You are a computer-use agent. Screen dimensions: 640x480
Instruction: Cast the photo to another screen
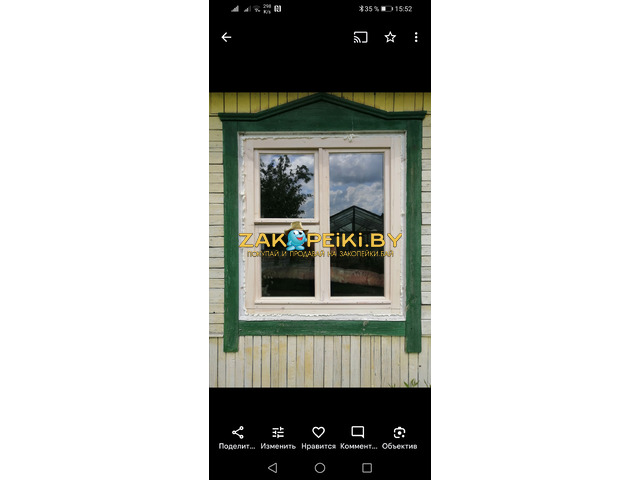(361, 37)
